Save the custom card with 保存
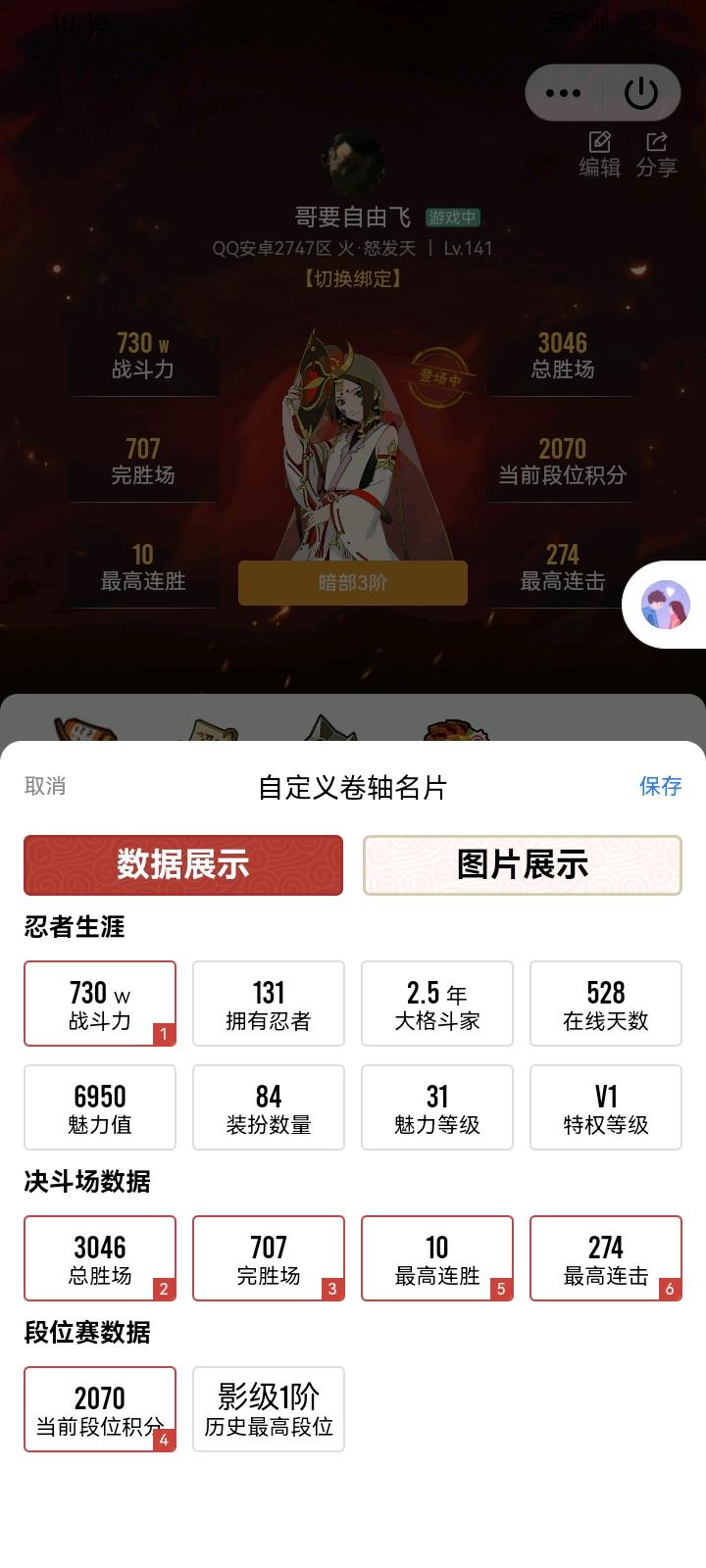Screen dimensions: 706x1568 tap(660, 786)
